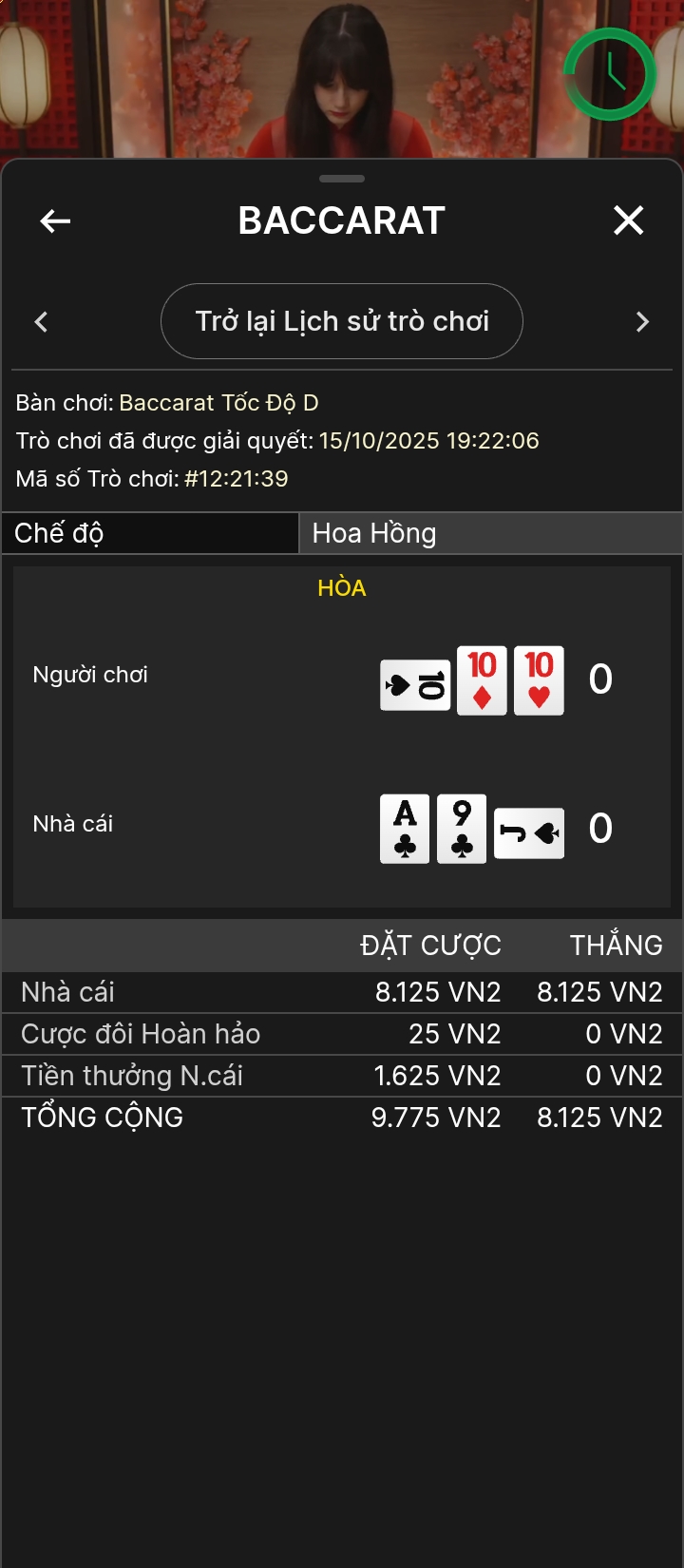Viewport: 684px width, 1568px height.
Task: Tap Trở lại Lịch sử trò chơi button
Action: coord(342,321)
